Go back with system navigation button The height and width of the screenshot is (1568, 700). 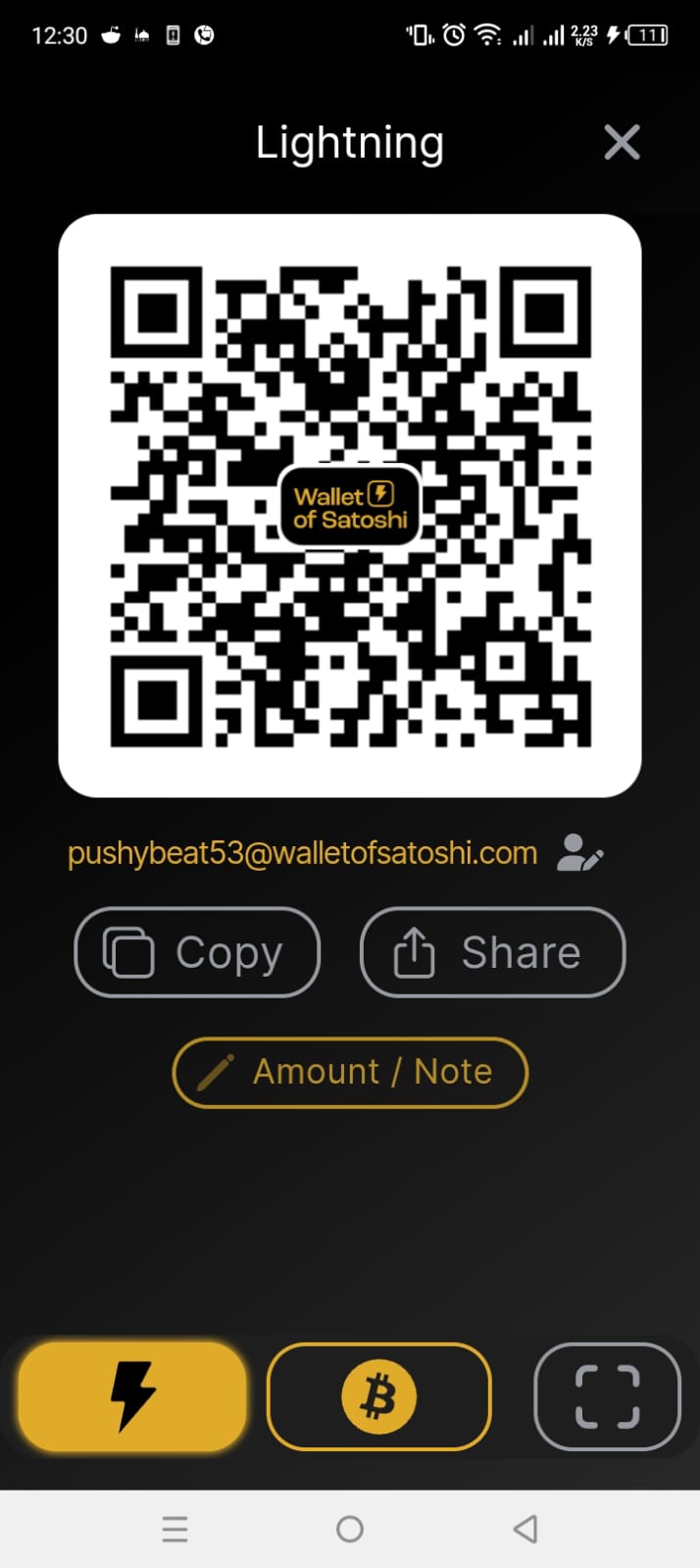[x=525, y=1528]
